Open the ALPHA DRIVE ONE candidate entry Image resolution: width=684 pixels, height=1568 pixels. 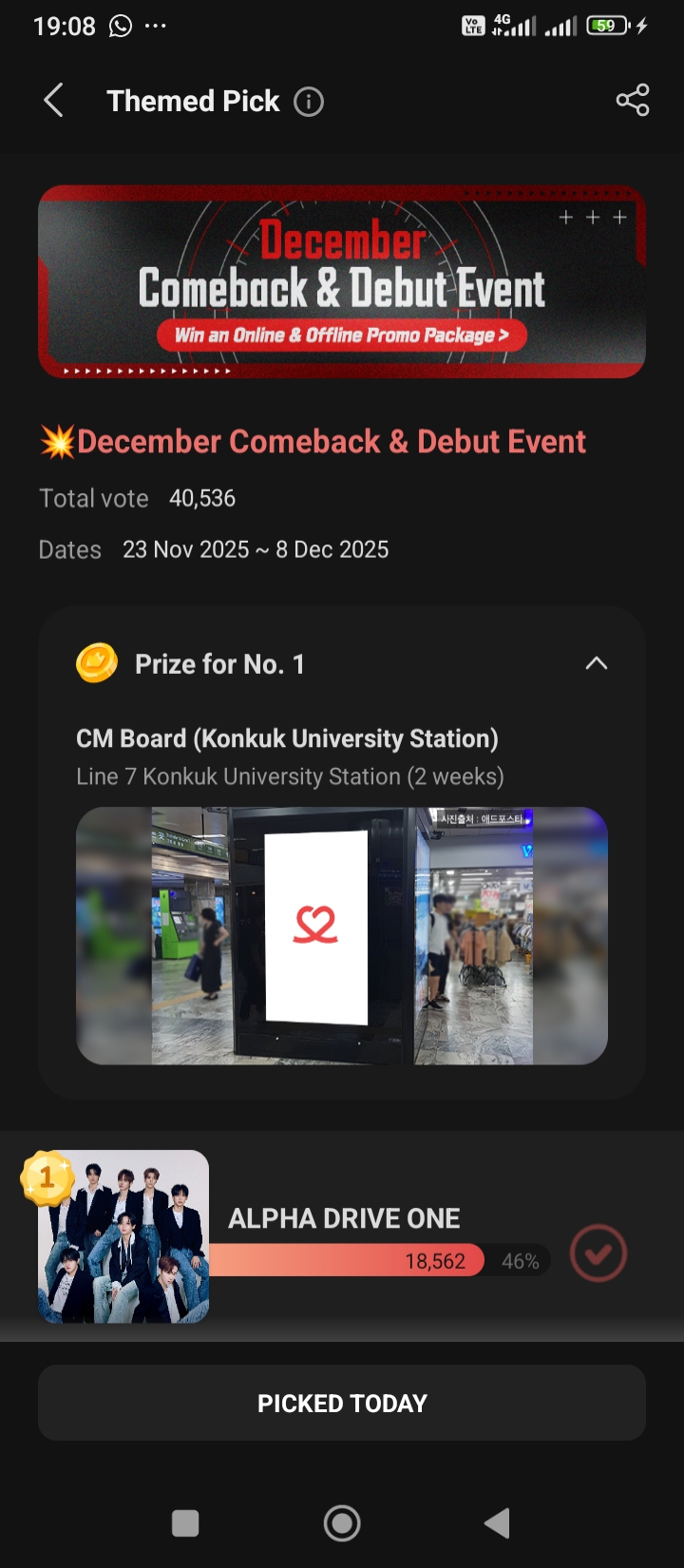click(x=344, y=1218)
